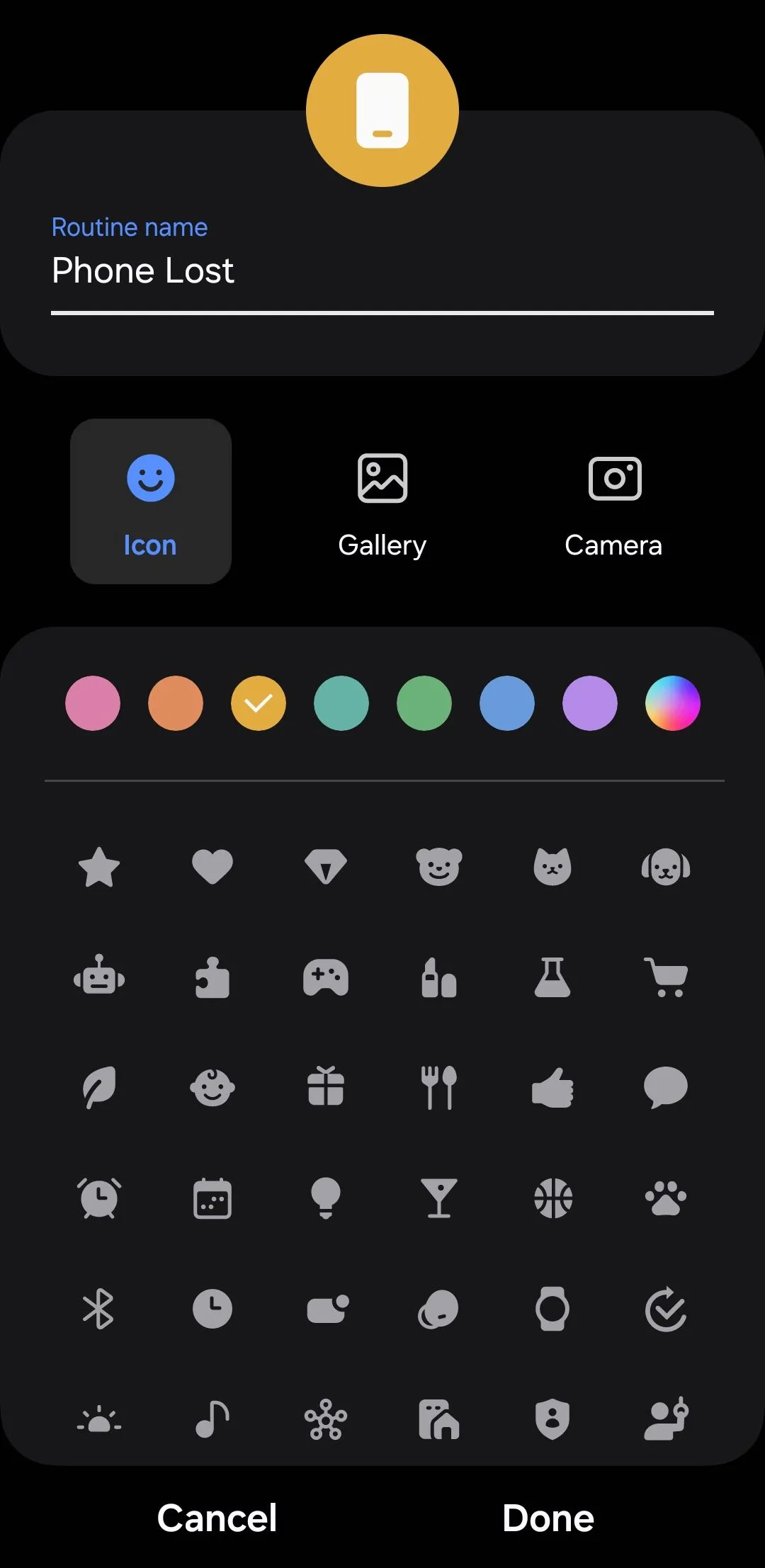
Task: Select the star icon
Action: click(99, 867)
